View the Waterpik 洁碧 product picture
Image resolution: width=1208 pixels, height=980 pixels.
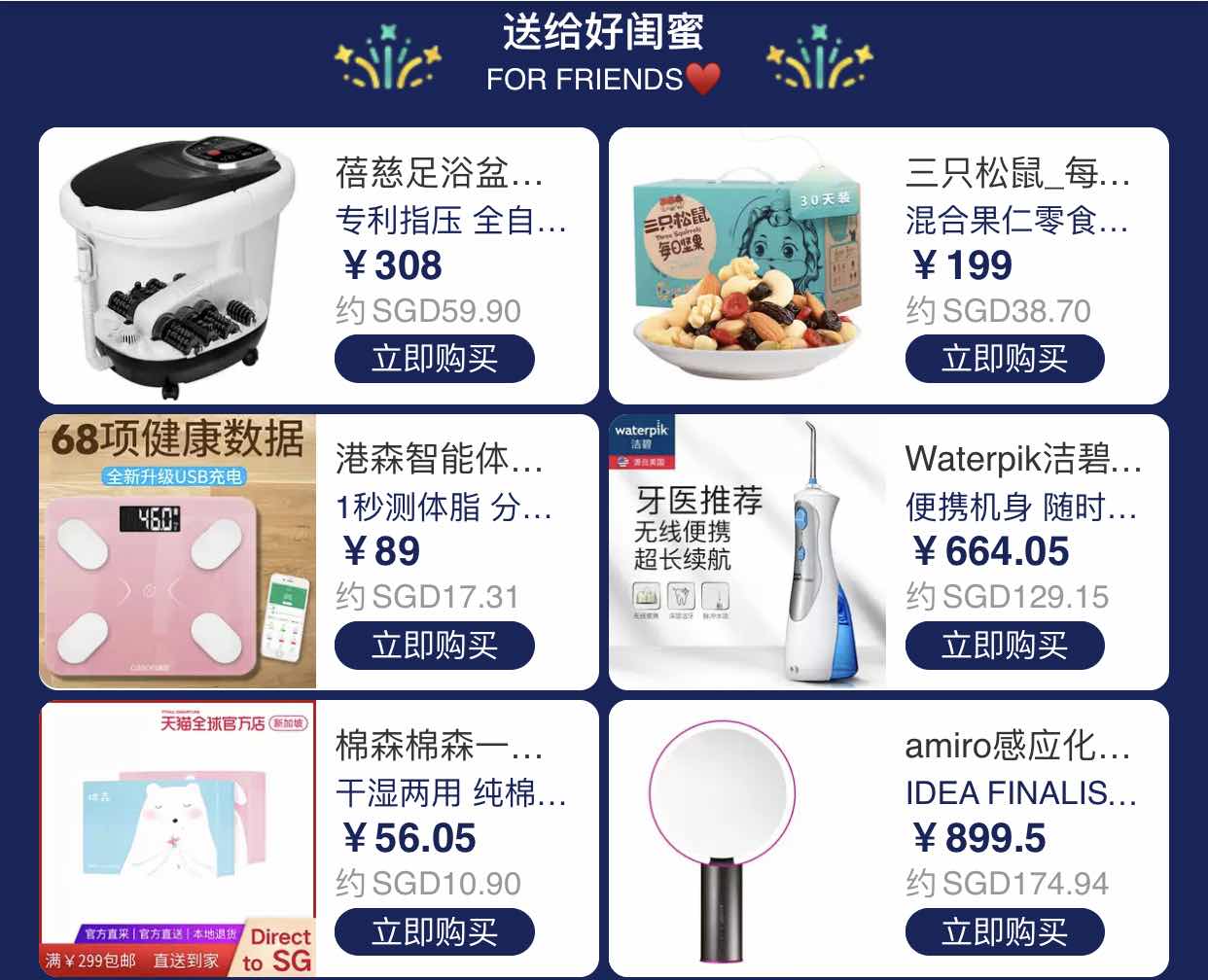click(748, 552)
